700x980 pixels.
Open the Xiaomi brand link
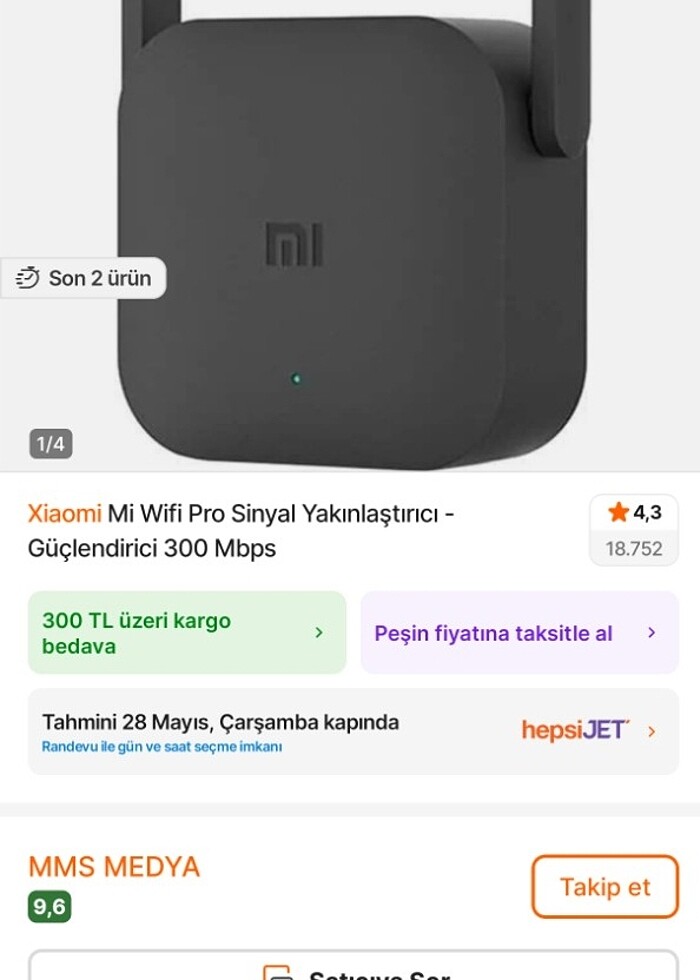pos(64,514)
